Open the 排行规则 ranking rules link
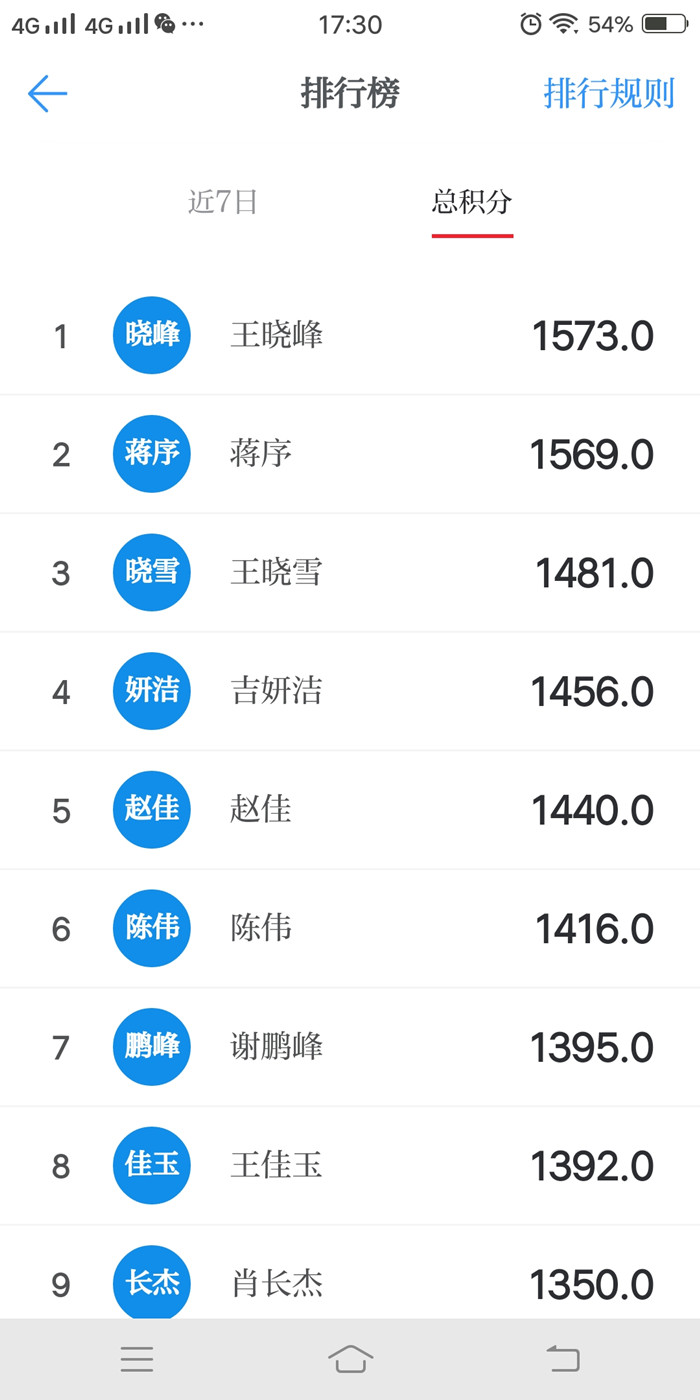The image size is (700, 1400). [608, 94]
